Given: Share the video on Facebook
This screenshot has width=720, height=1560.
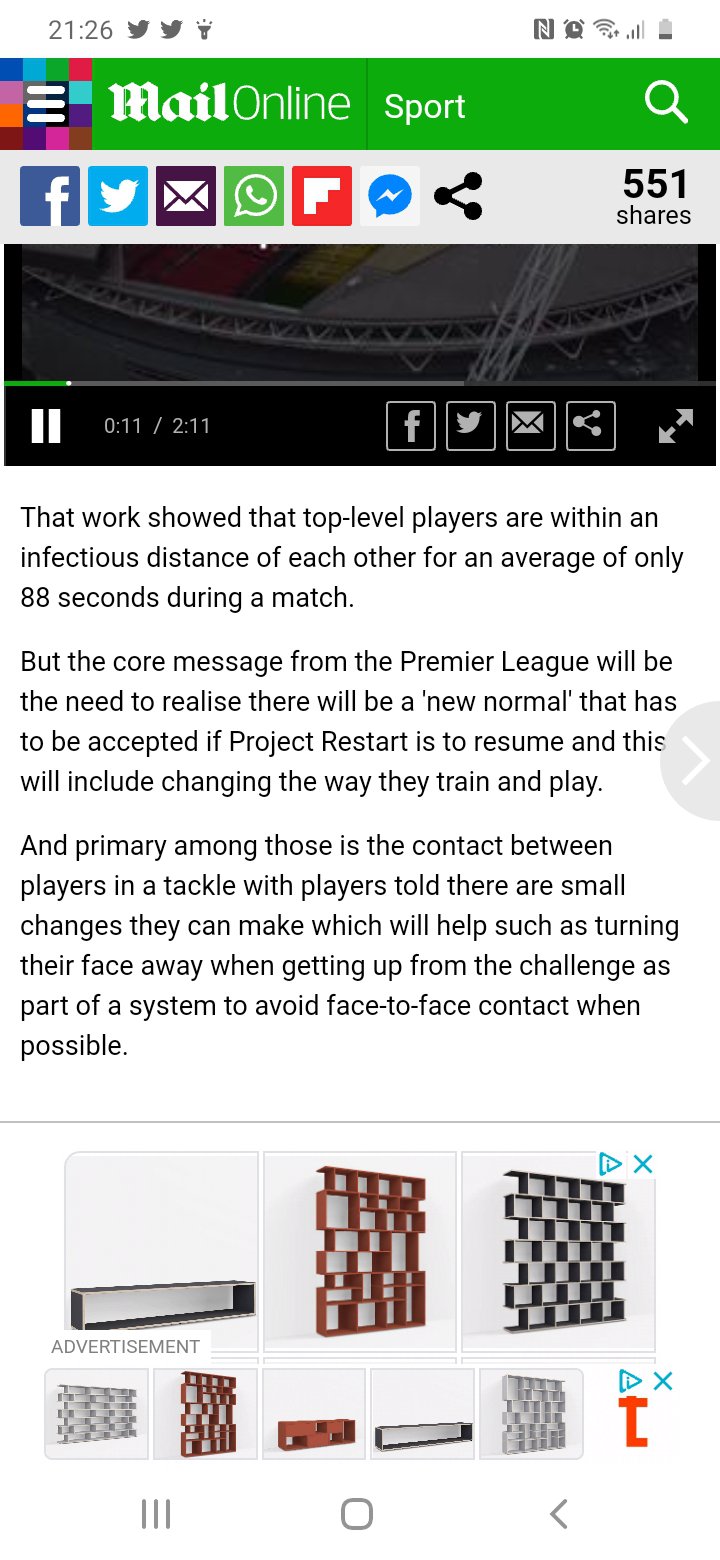Looking at the screenshot, I should click(x=411, y=426).
